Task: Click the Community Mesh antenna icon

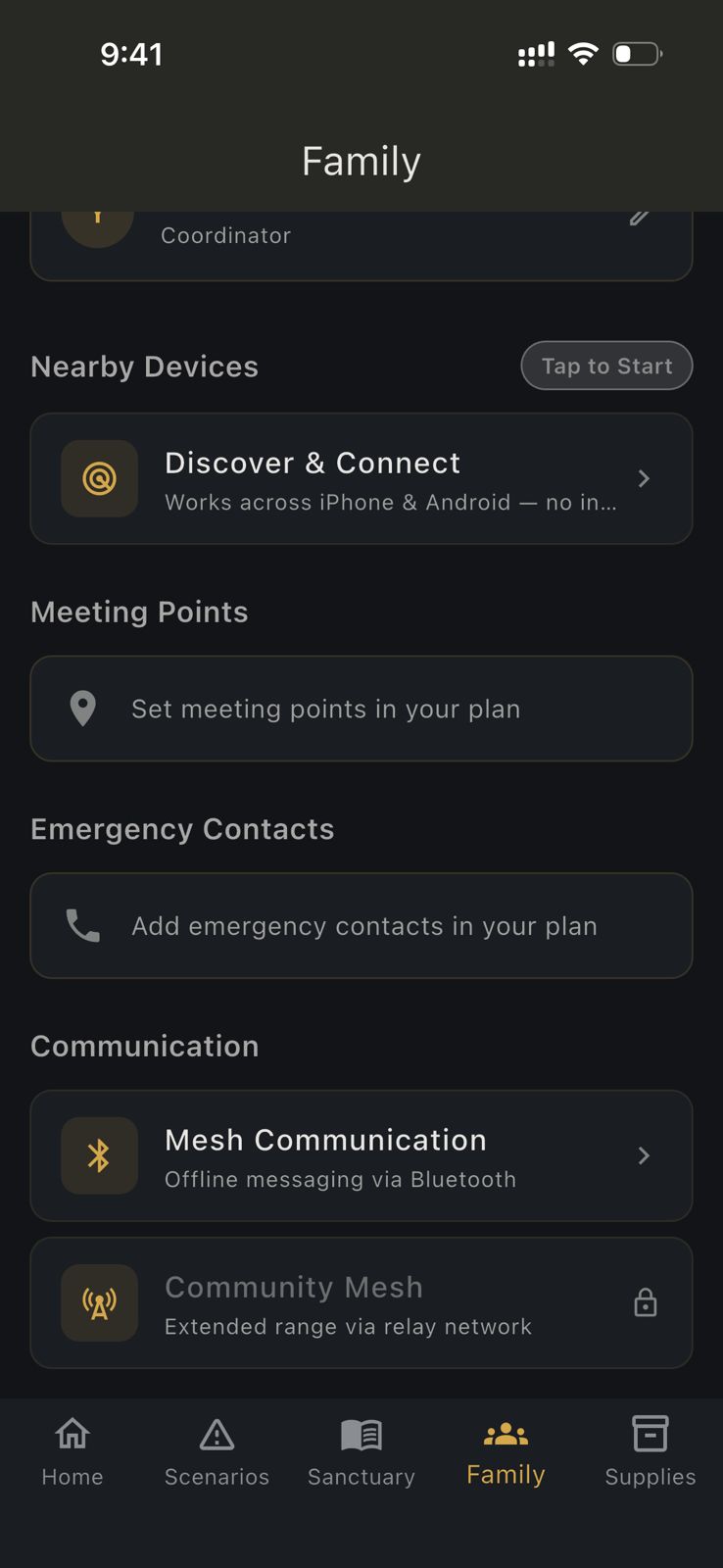Action: click(x=99, y=1302)
